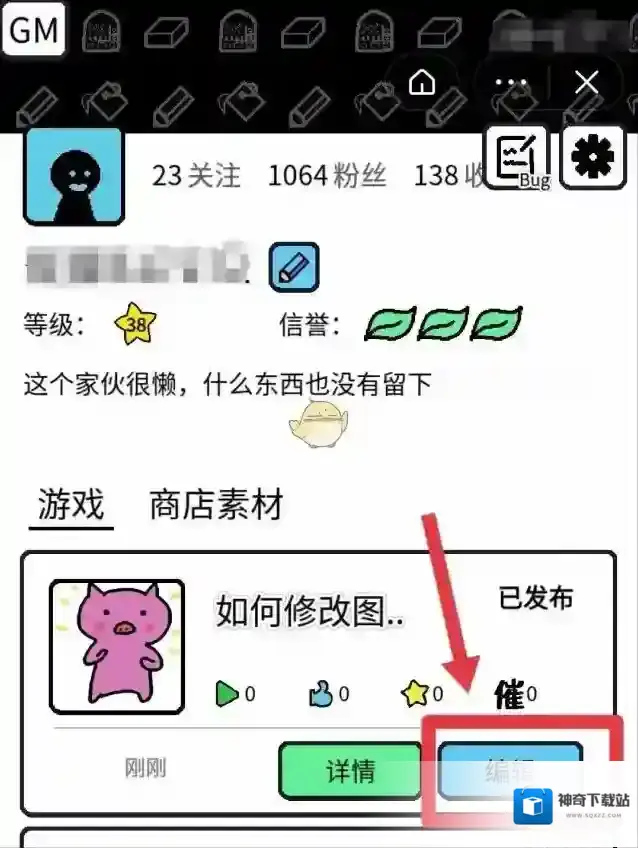View the 1064 粉丝 followers list

tap(327, 176)
